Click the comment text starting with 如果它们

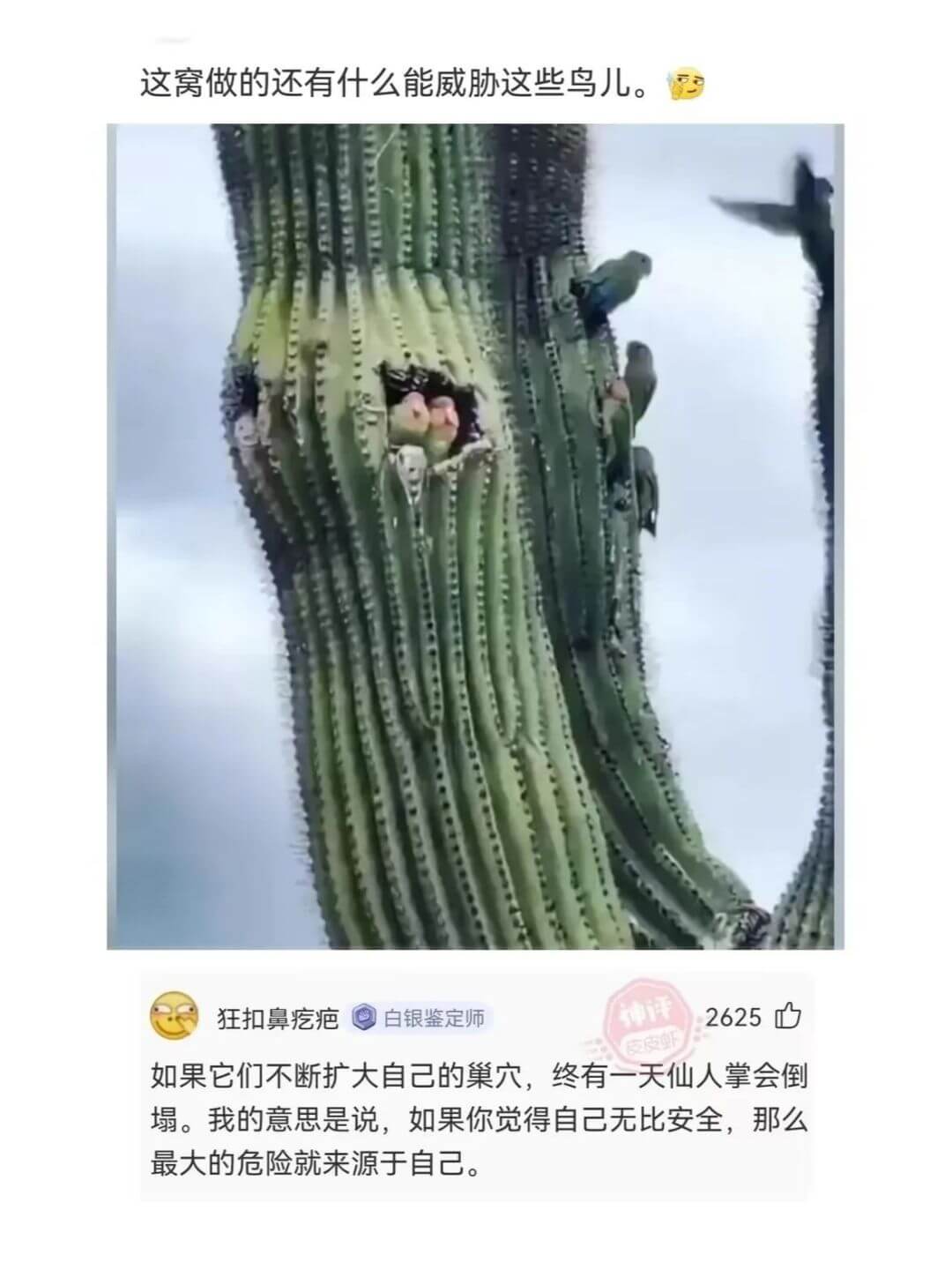(x=476, y=1120)
